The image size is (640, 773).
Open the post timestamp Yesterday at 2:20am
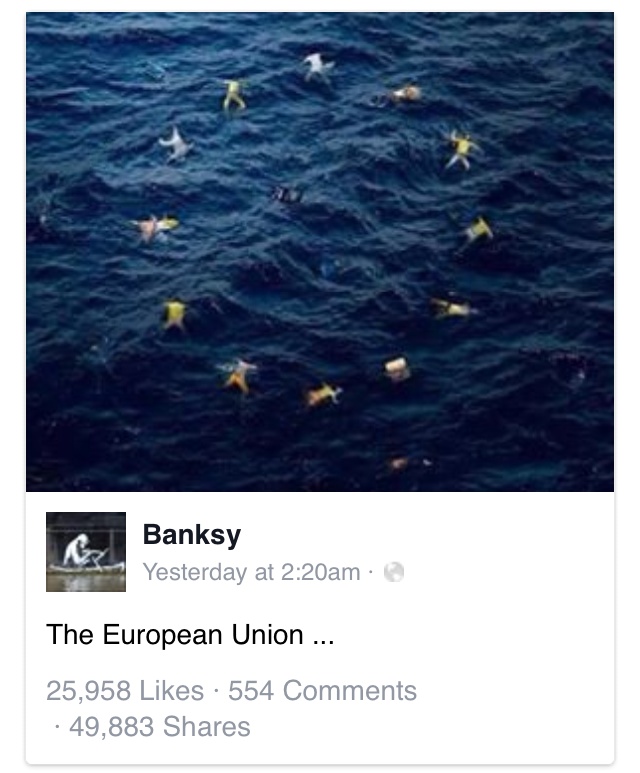point(251,572)
